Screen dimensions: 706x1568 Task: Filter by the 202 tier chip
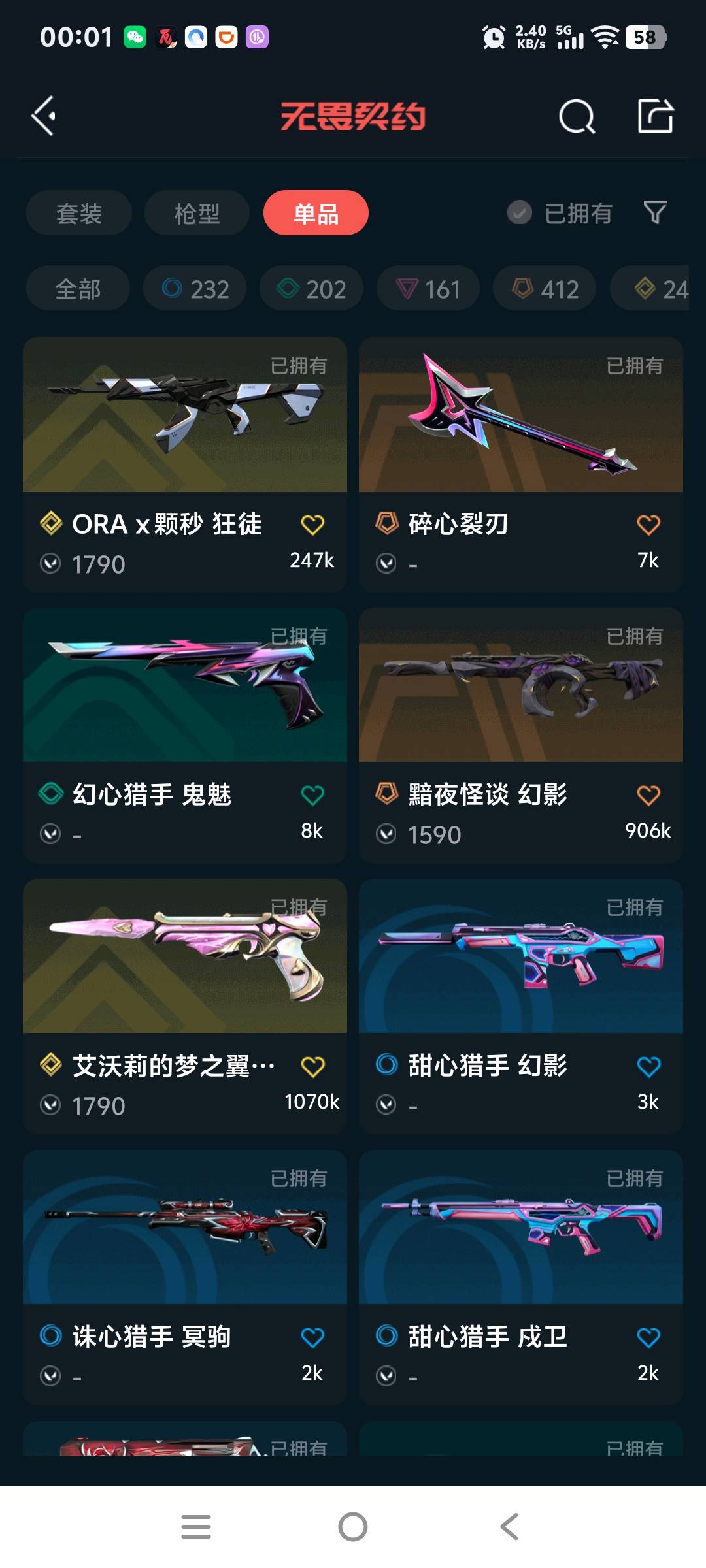[x=311, y=288]
